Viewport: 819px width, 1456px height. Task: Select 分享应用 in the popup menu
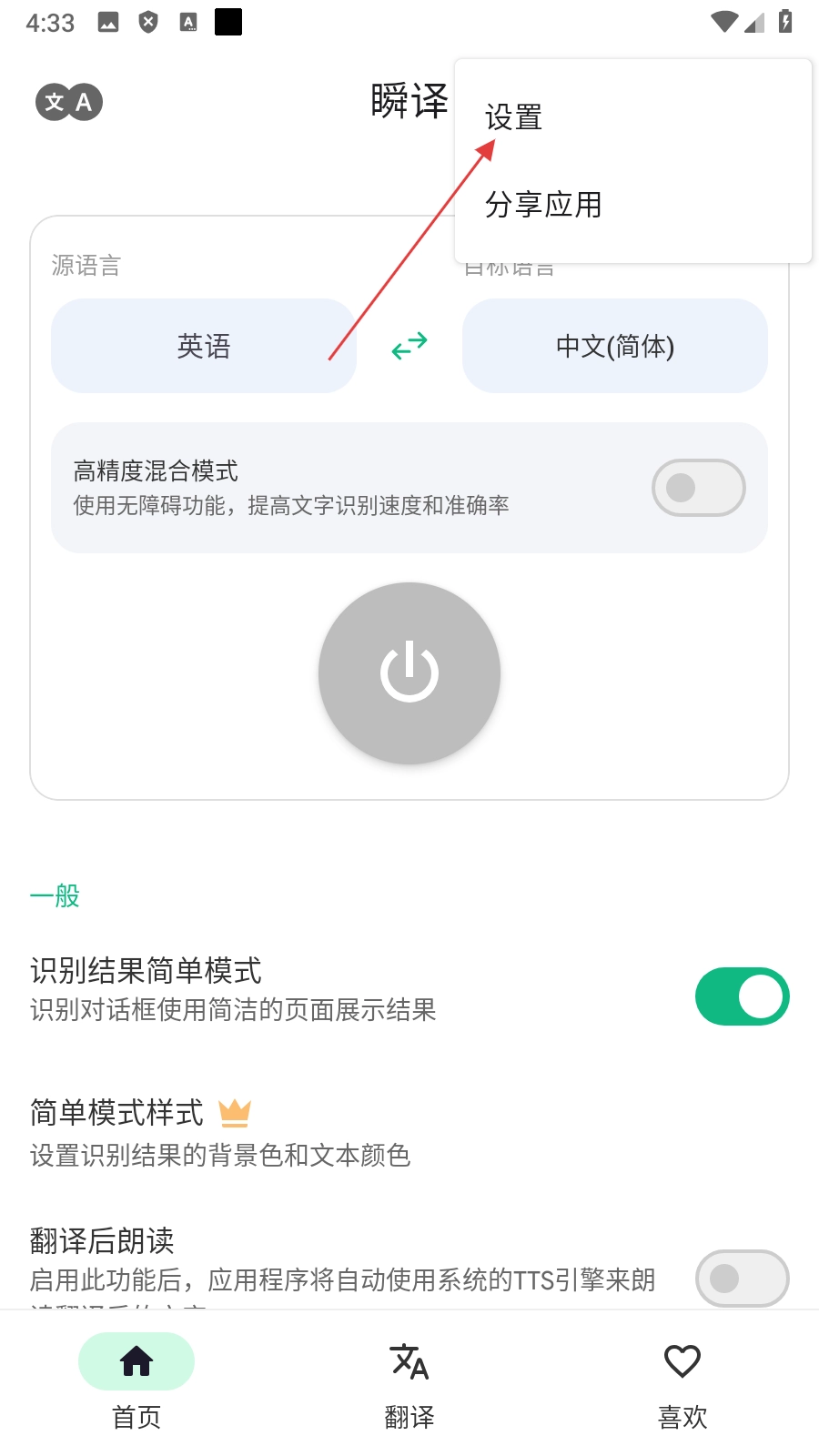click(543, 205)
